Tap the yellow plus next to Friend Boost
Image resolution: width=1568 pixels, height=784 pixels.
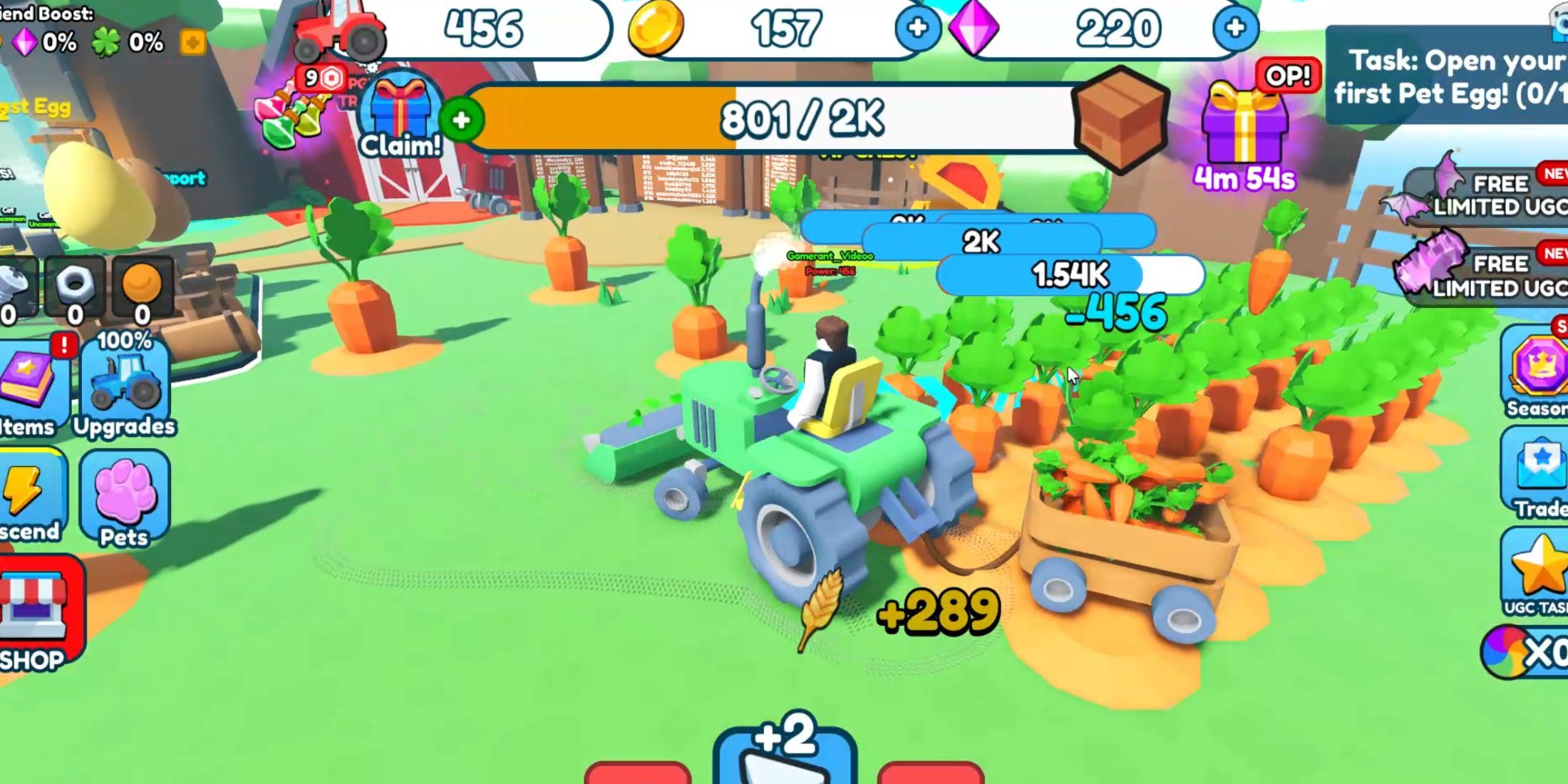click(192, 43)
